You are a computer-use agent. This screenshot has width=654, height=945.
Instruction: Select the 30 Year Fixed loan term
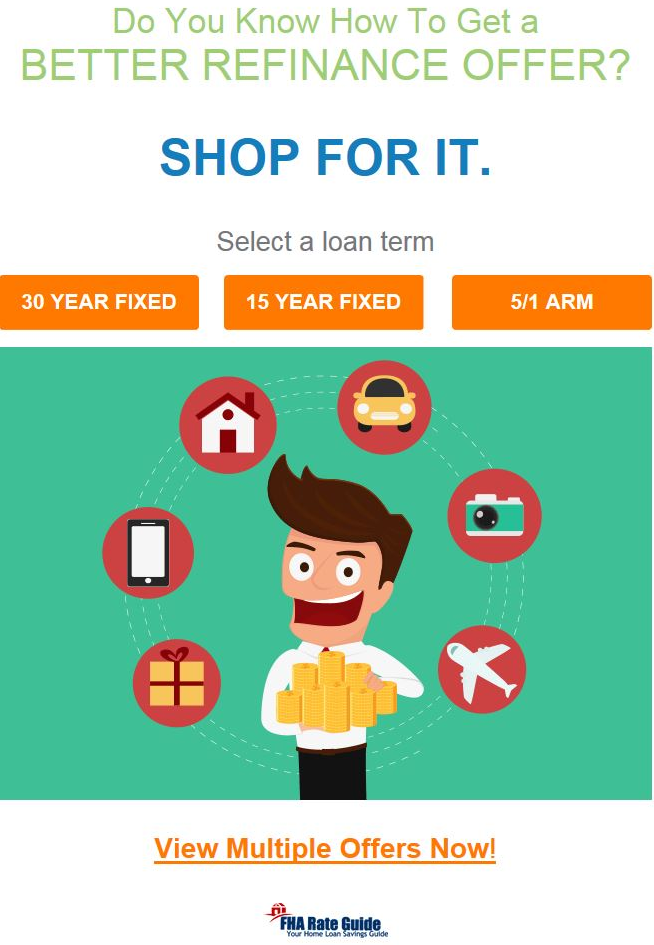coord(99,302)
